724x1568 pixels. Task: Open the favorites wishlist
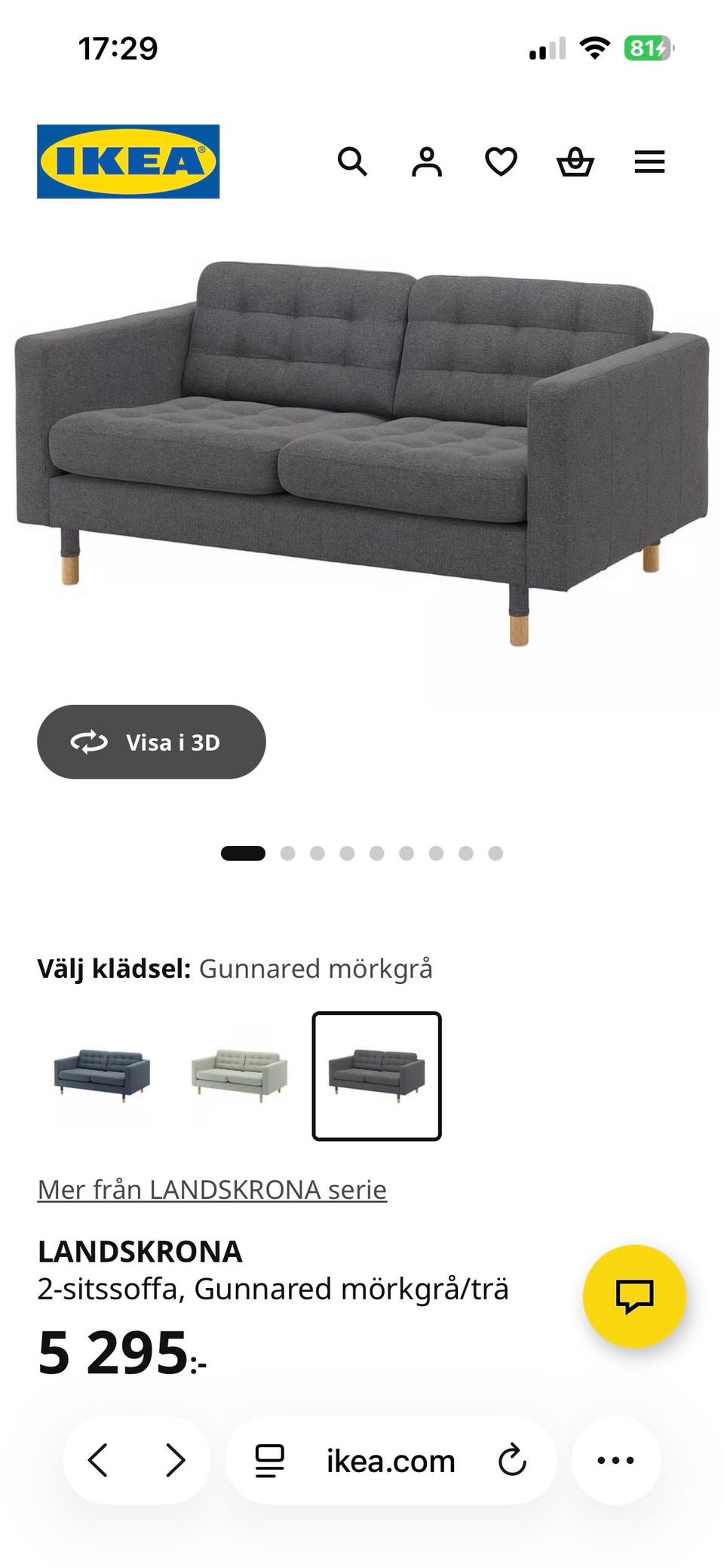tap(500, 161)
